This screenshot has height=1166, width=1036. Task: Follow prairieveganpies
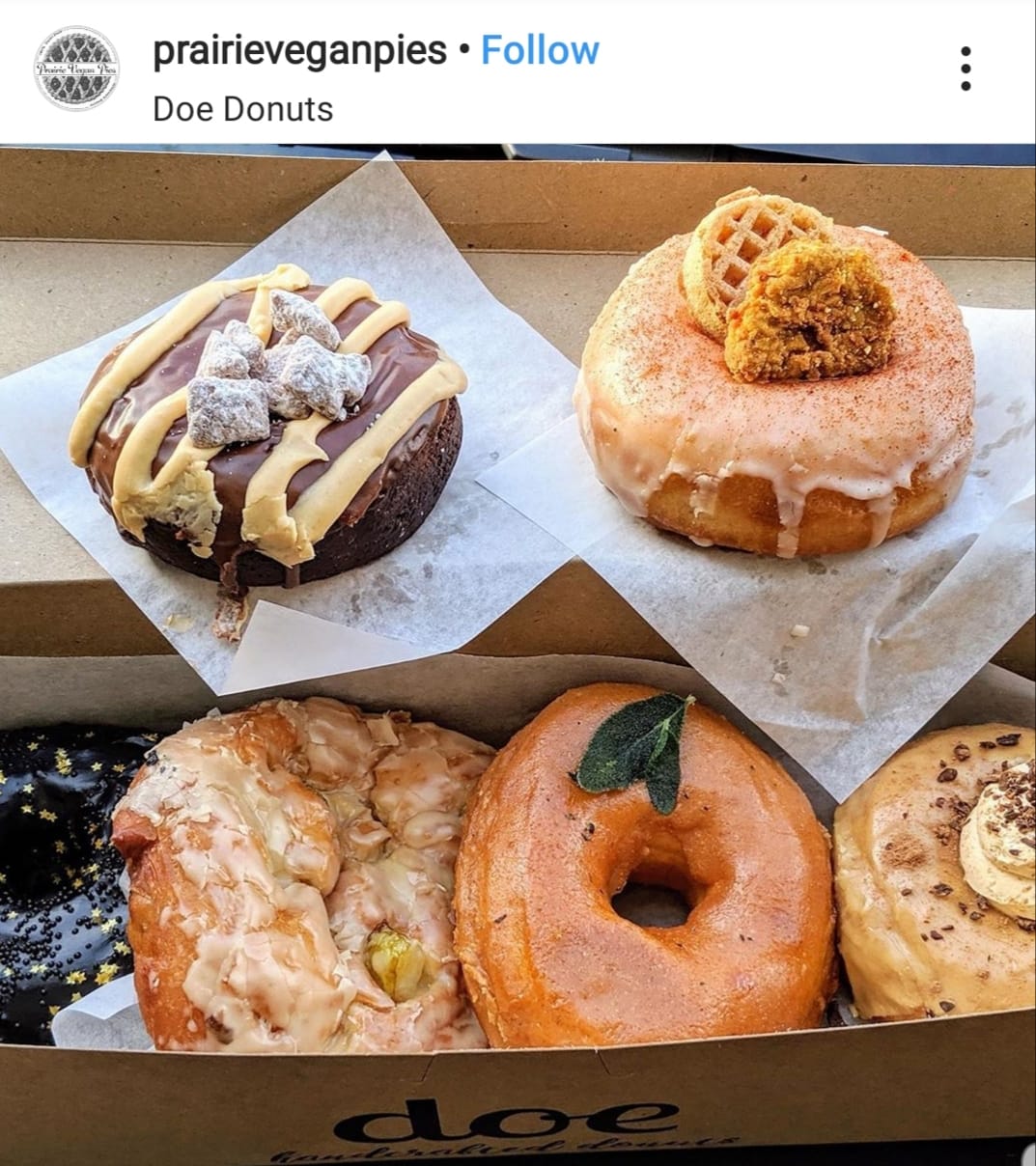pyautogui.click(x=540, y=50)
